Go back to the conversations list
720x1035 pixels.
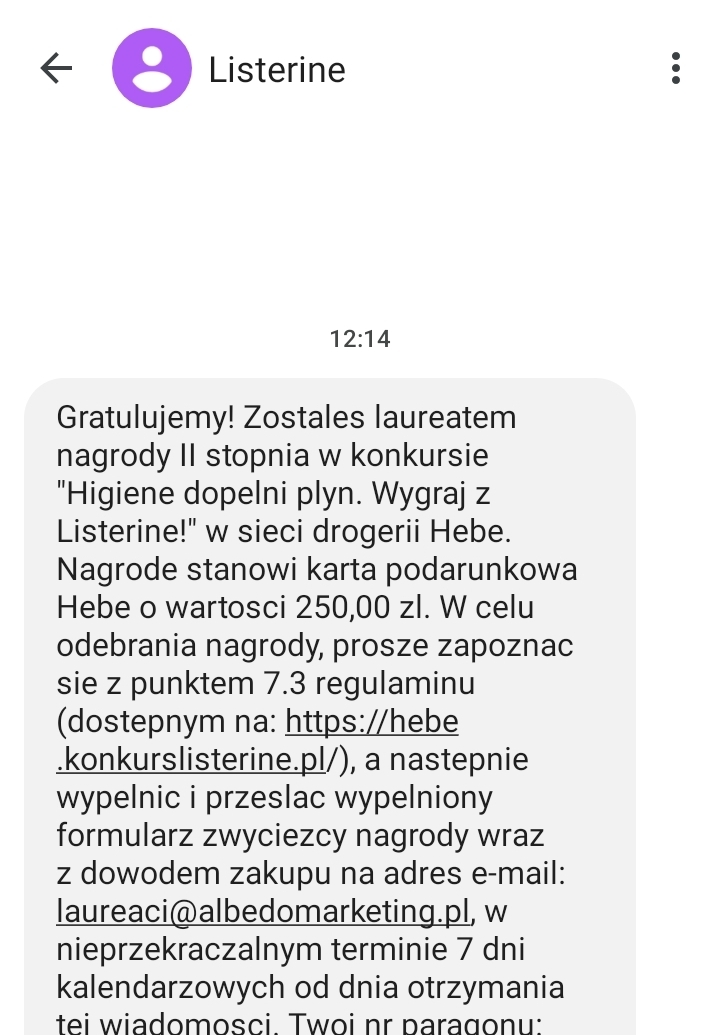point(56,68)
